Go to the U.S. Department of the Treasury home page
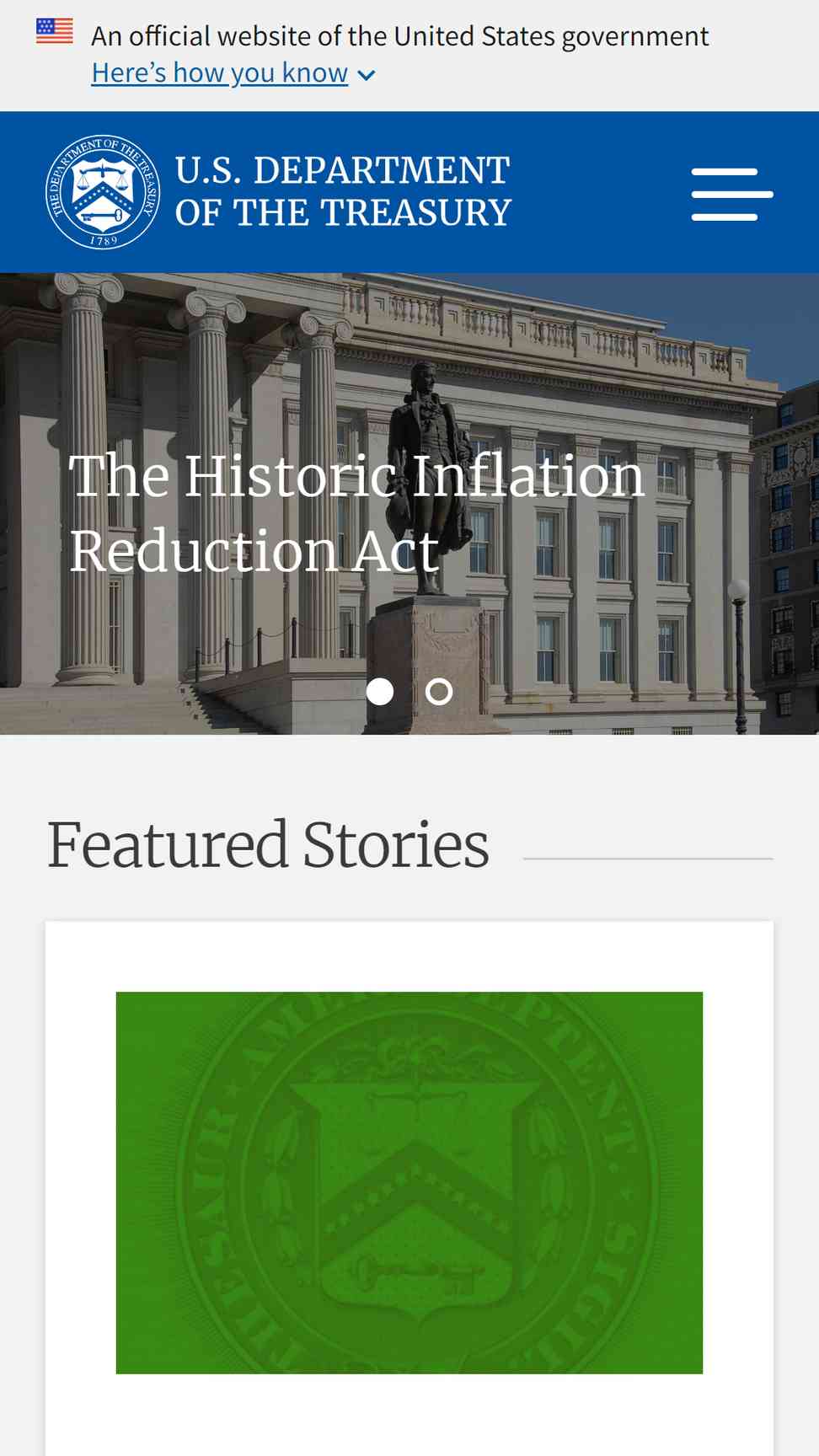 [x=279, y=192]
